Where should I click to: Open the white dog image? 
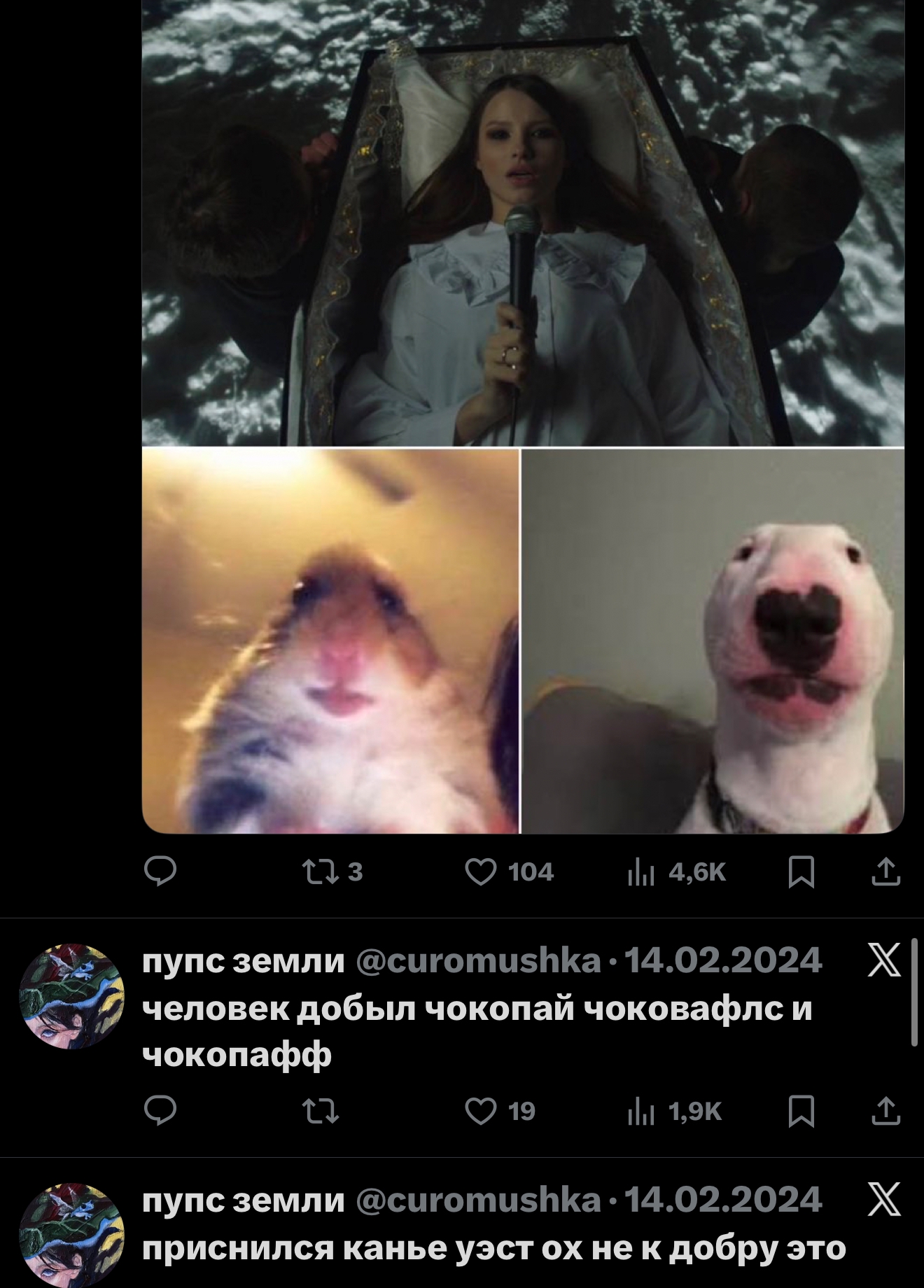pyautogui.click(x=713, y=641)
